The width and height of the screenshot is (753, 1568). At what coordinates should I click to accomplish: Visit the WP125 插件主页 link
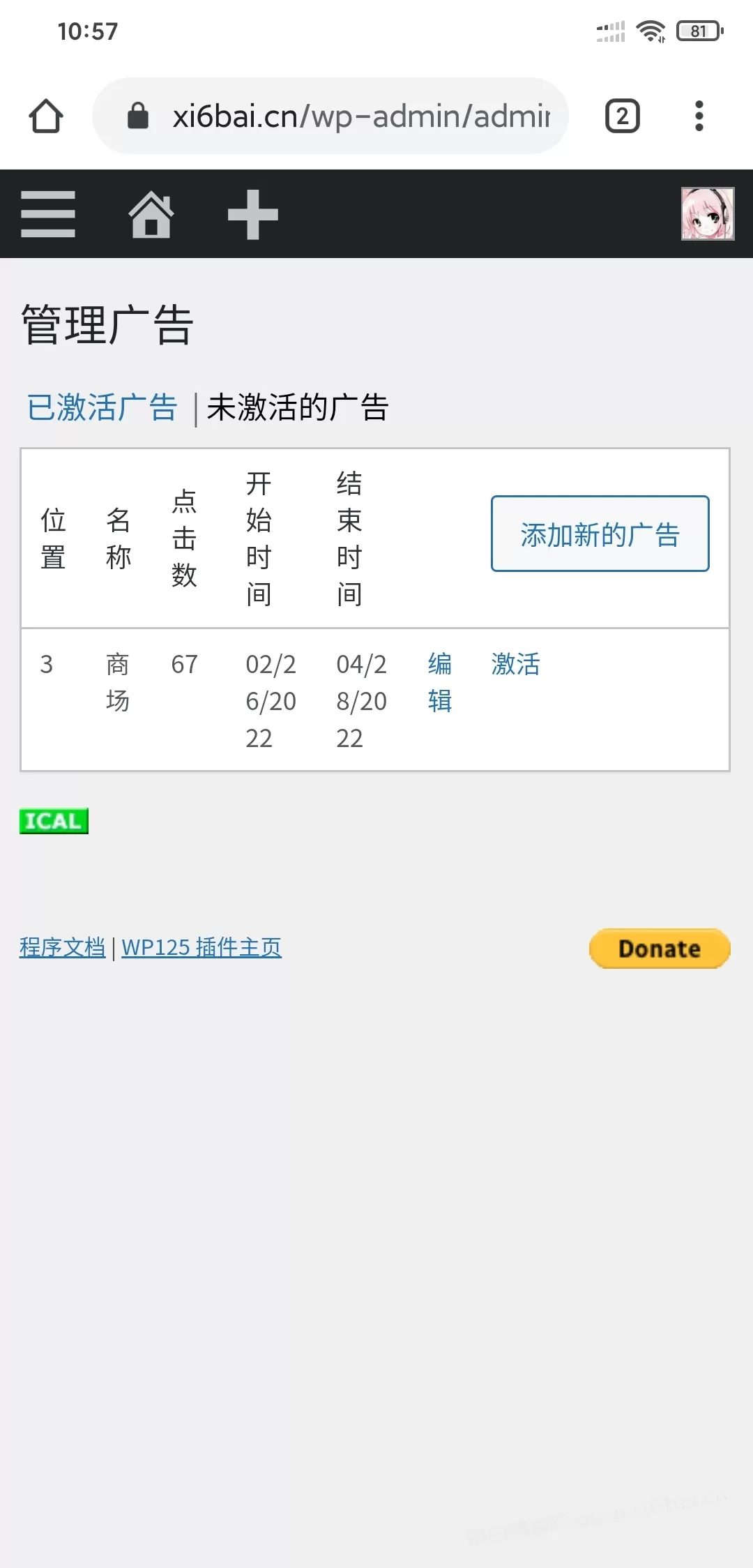(201, 947)
